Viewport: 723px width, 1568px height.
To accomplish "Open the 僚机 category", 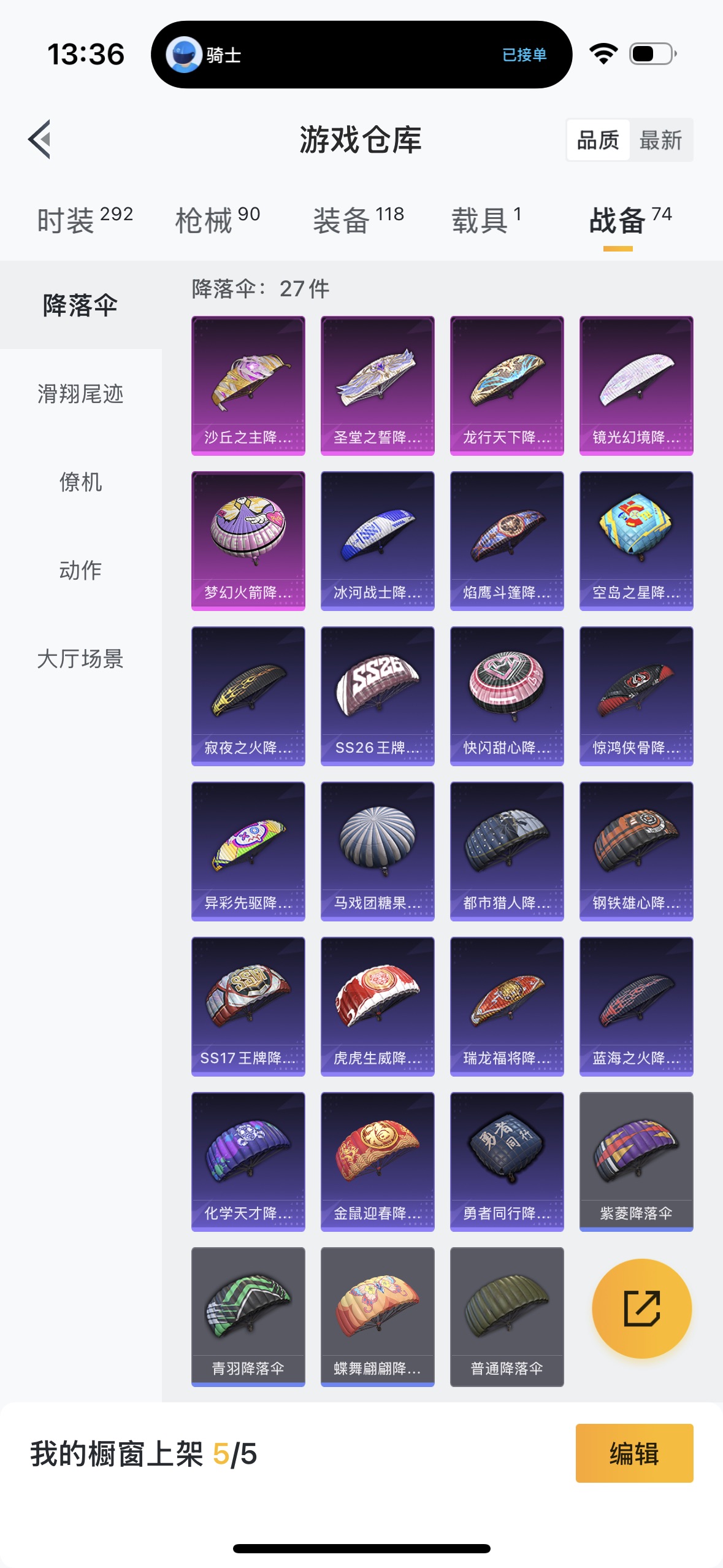I will pos(81,482).
